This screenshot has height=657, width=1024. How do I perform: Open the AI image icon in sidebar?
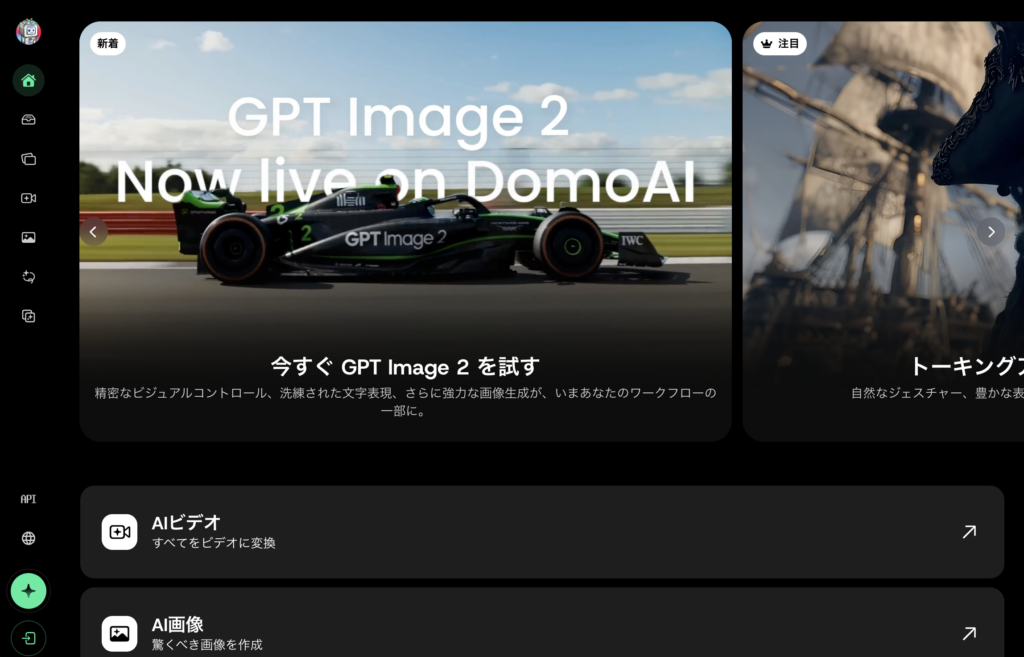(x=28, y=237)
